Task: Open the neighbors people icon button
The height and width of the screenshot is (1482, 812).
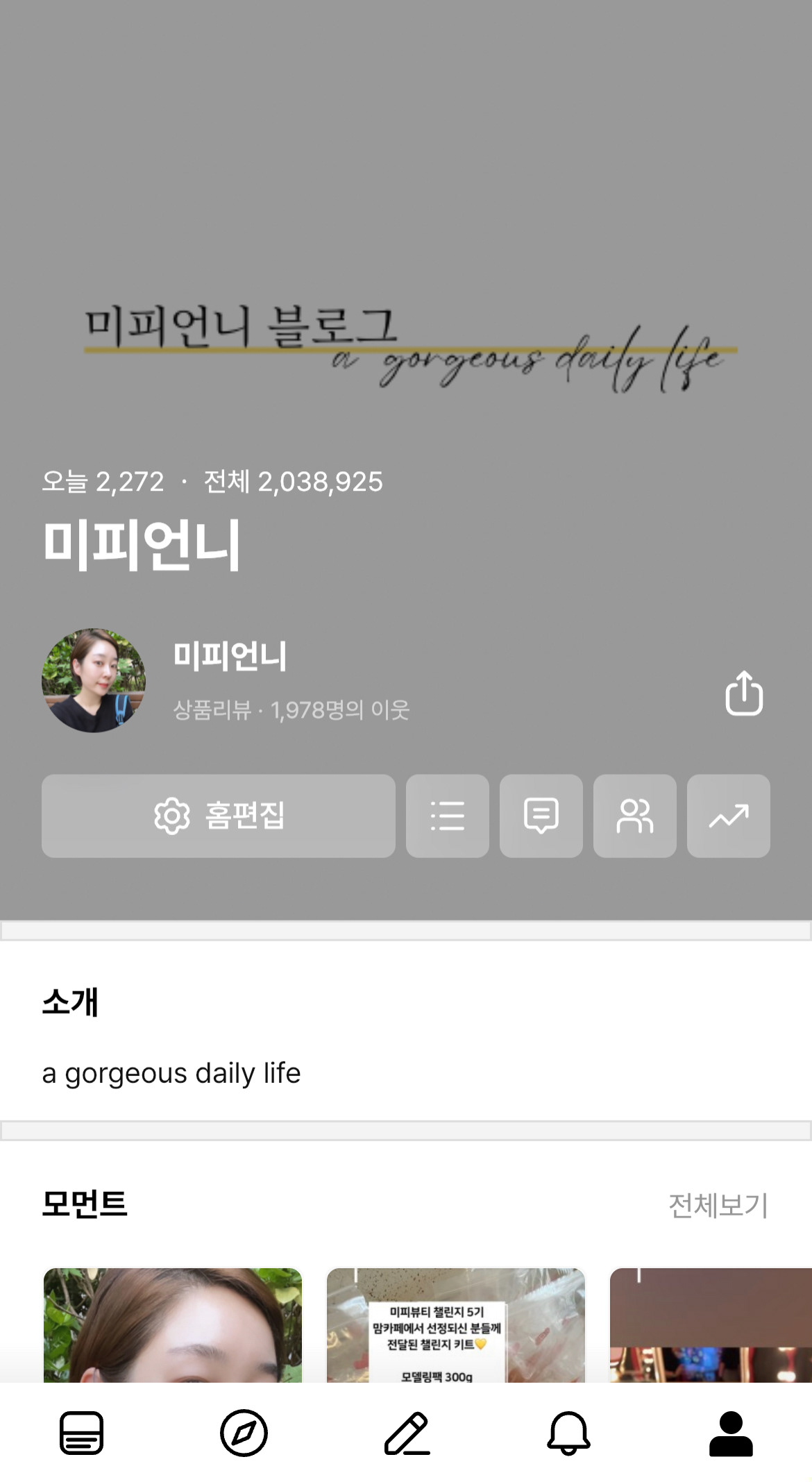Action: (x=635, y=816)
